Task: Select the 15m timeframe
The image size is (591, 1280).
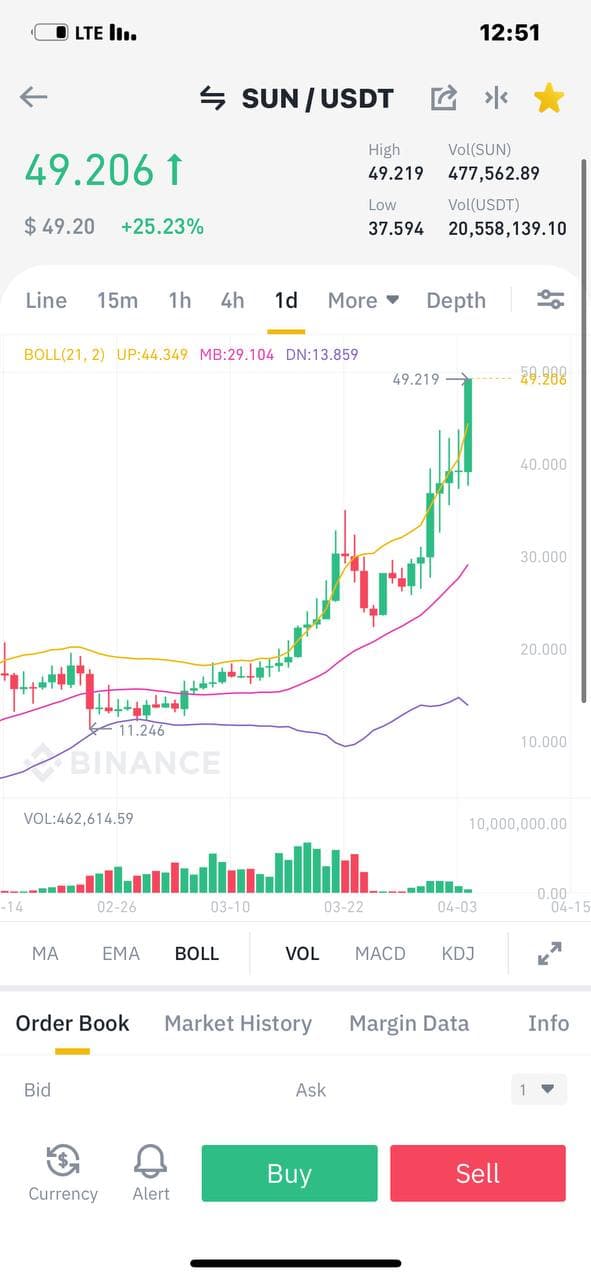Action: pyautogui.click(x=117, y=300)
